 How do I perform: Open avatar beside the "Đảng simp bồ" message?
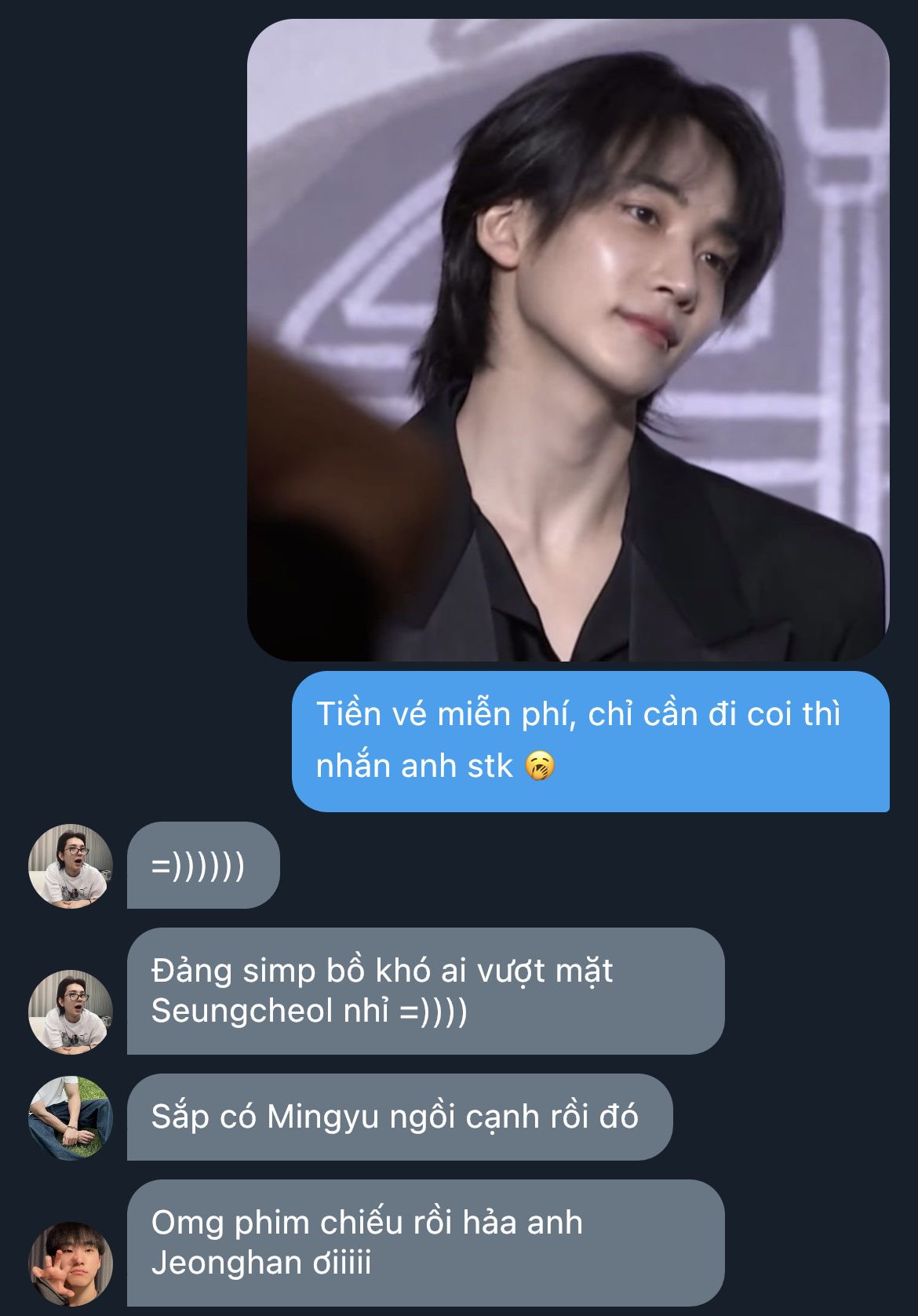(71, 1012)
